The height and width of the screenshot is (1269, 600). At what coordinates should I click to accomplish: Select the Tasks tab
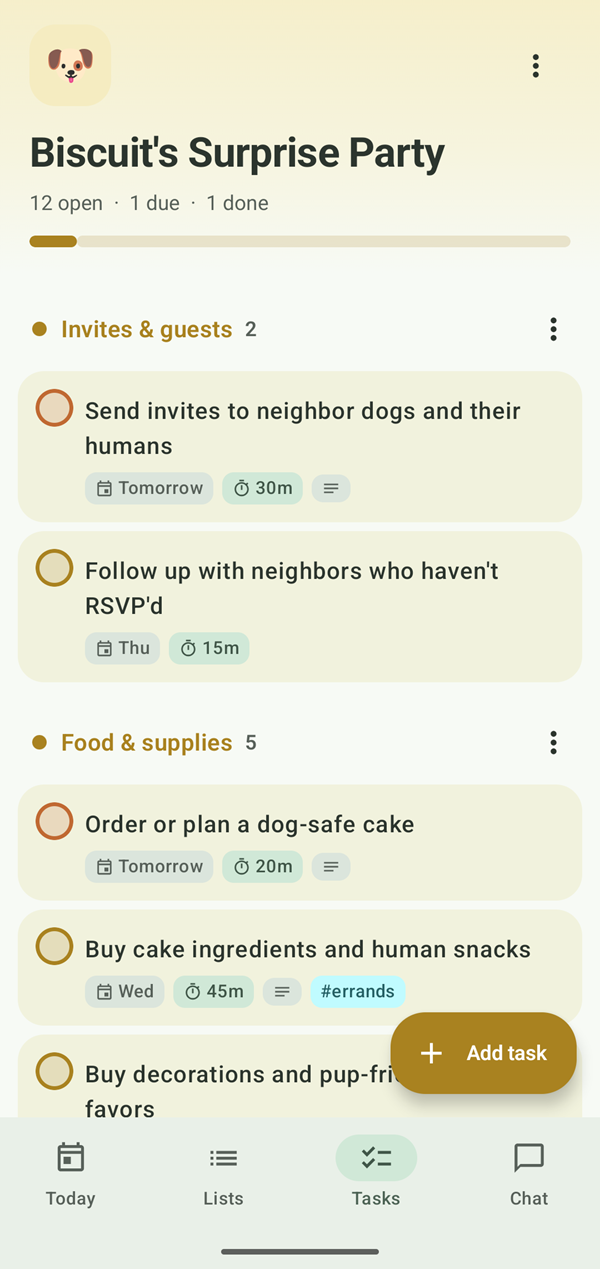376,1174
